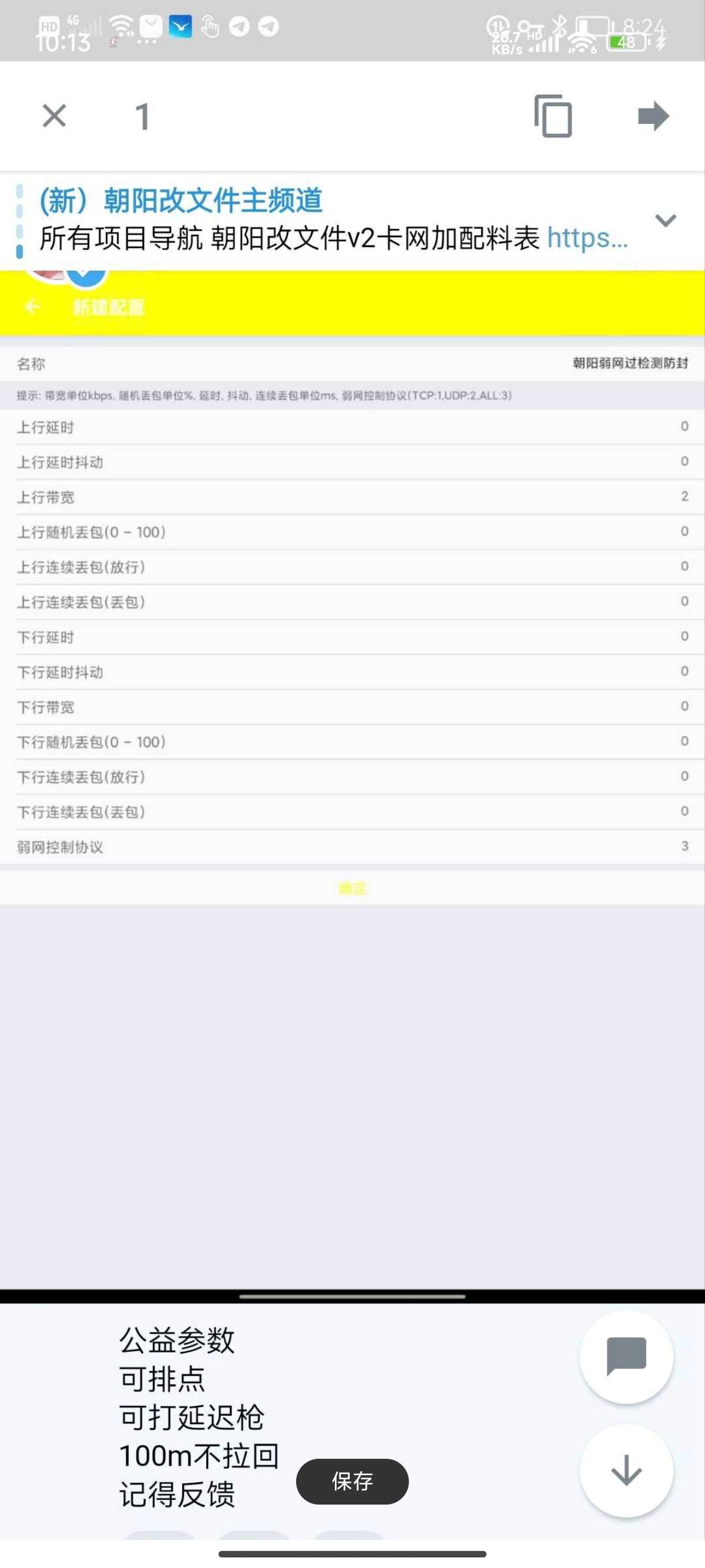
Task: Forward the selected message
Action: point(653,116)
